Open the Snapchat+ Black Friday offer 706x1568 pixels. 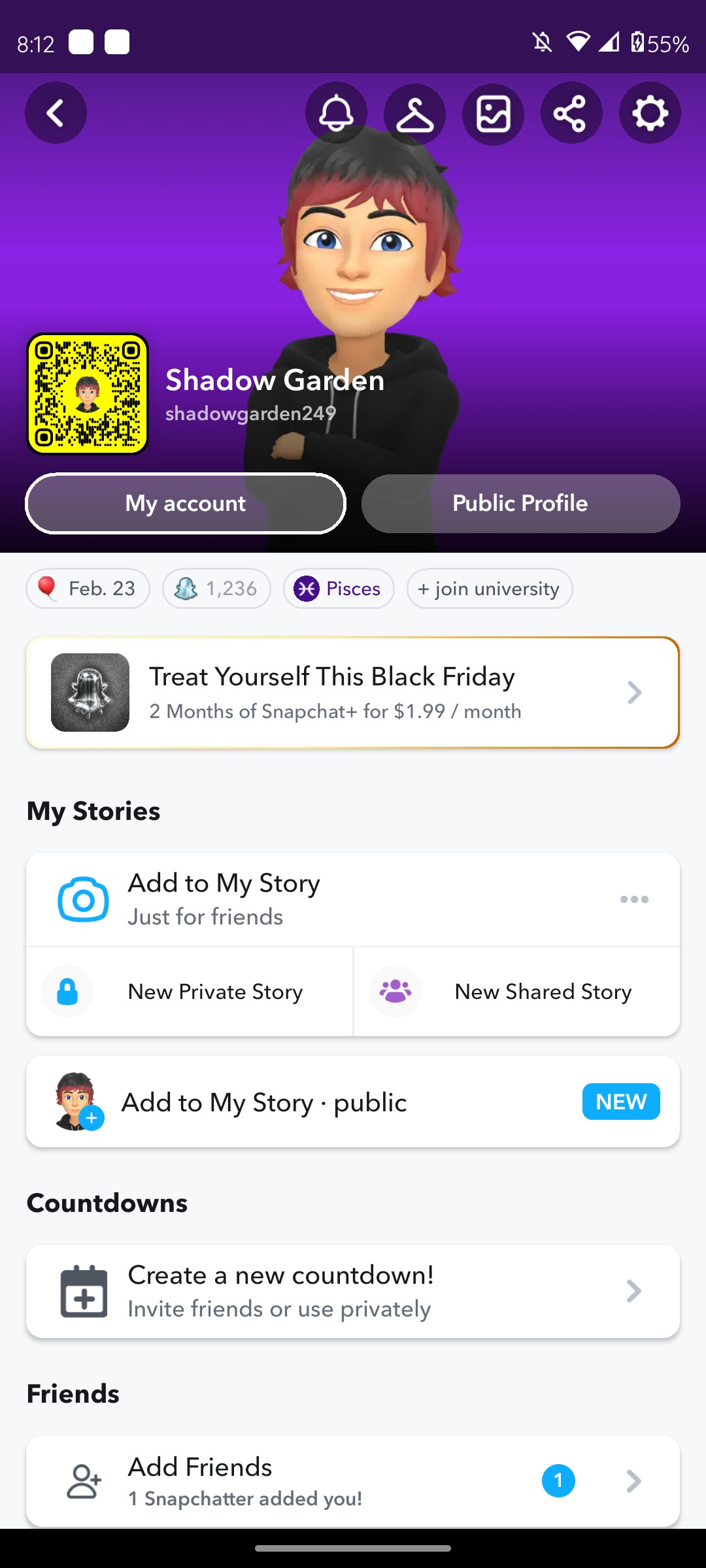[353, 693]
